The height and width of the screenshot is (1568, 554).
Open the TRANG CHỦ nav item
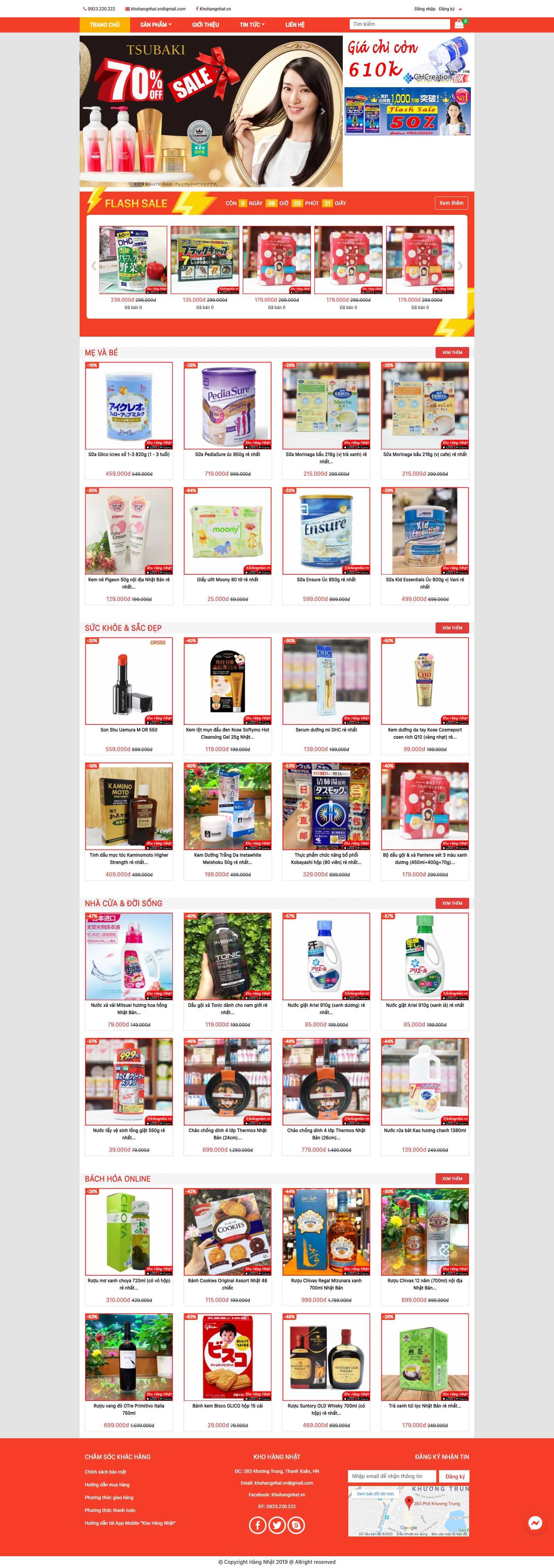105,25
